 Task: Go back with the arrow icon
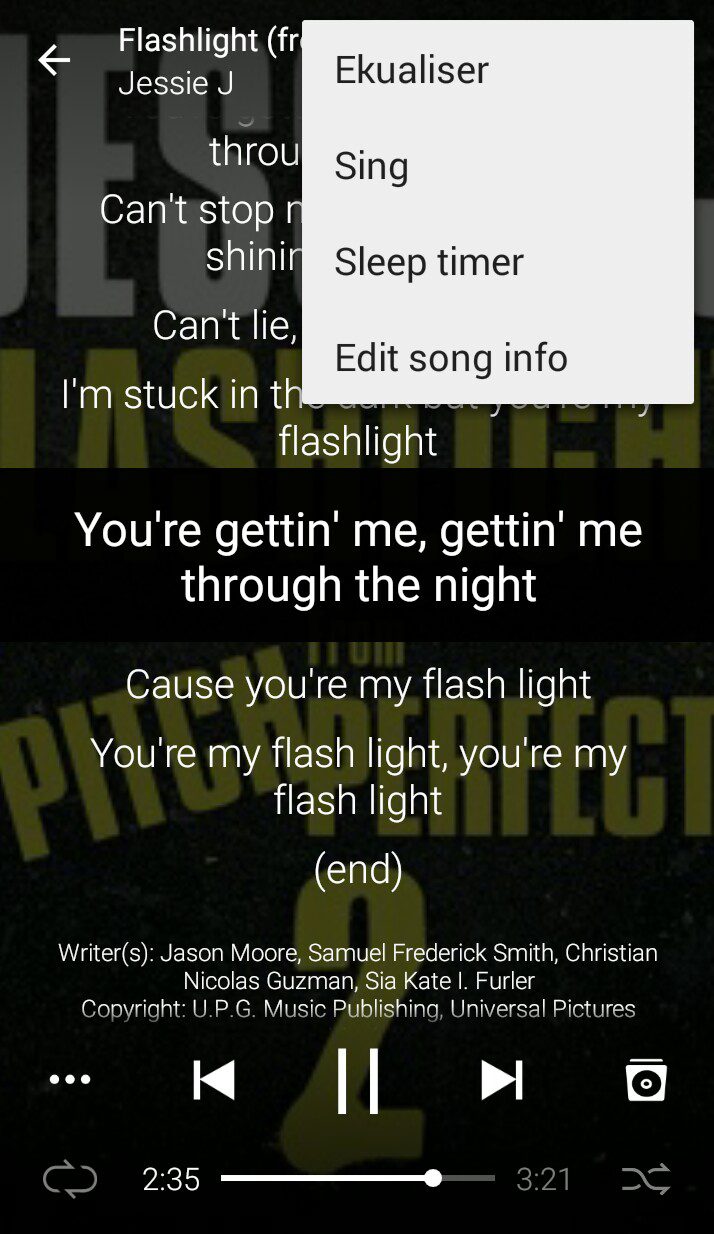click(54, 60)
